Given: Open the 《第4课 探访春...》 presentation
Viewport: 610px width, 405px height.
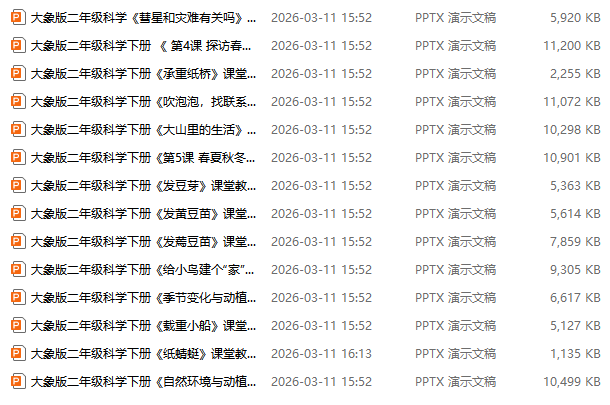Looking at the screenshot, I should pyautogui.click(x=140, y=45).
